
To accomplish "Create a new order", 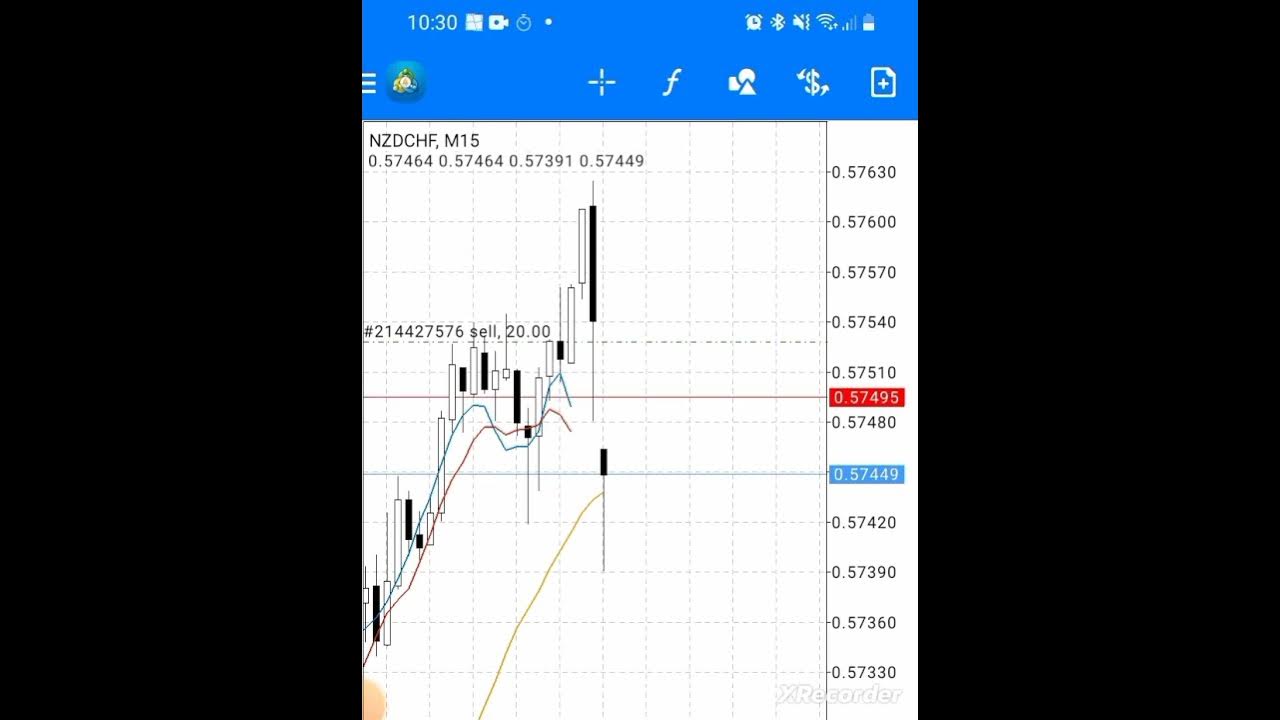I will (x=883, y=83).
